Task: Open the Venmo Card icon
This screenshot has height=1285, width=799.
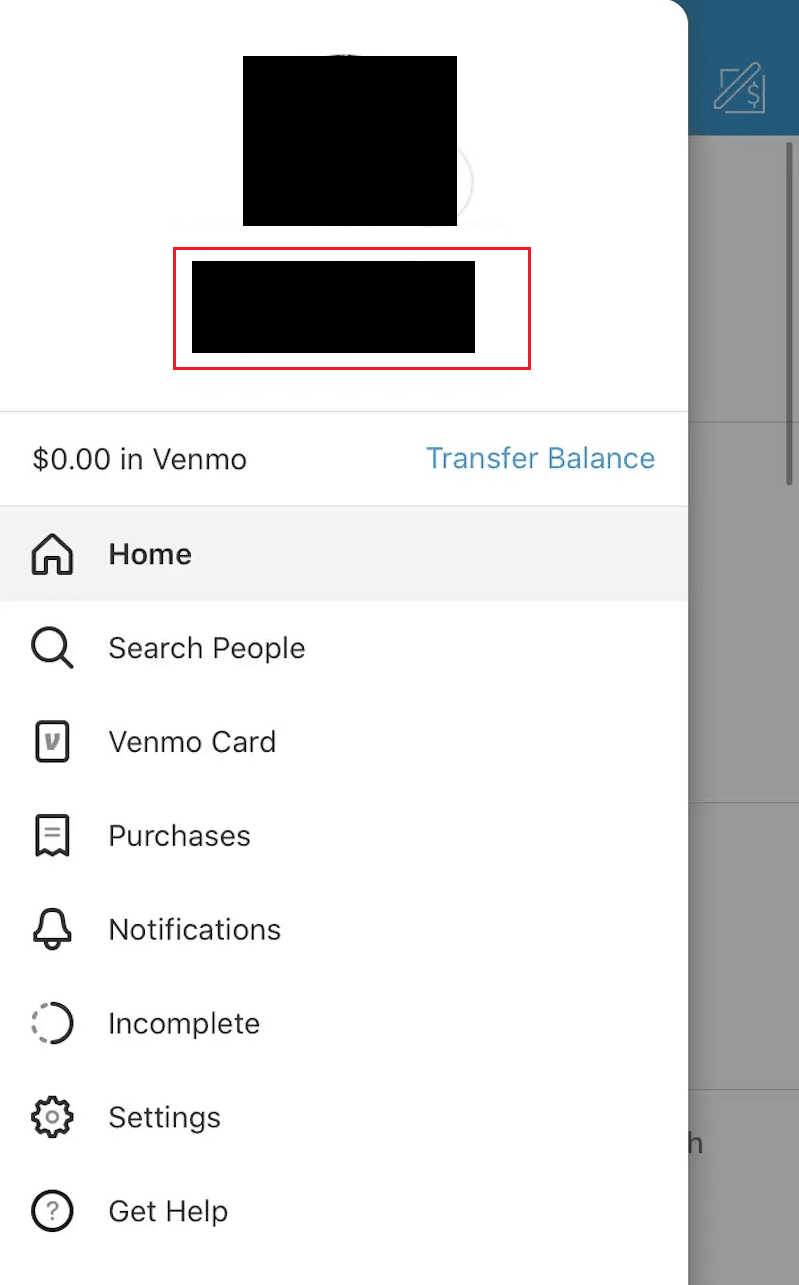Action: [x=50, y=742]
